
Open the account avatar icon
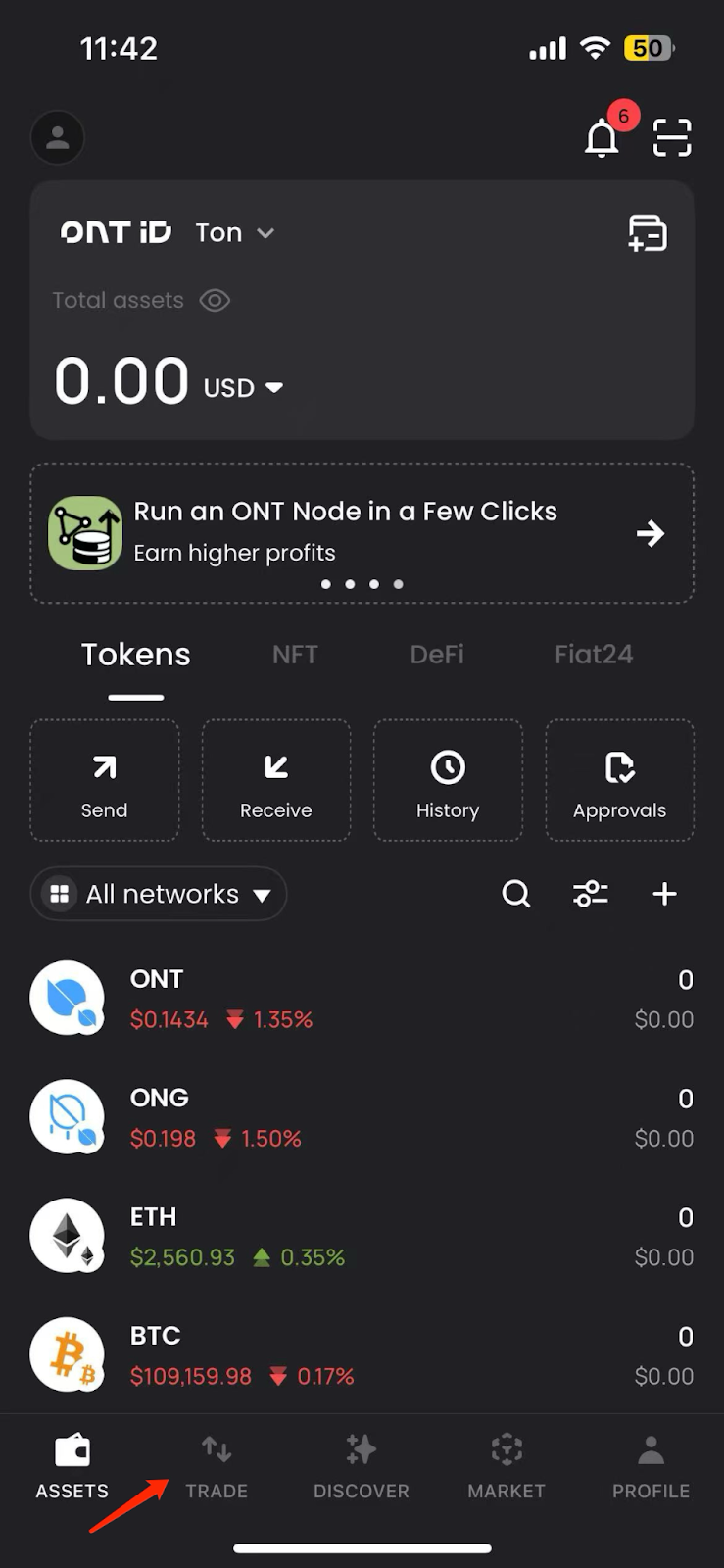(x=58, y=137)
